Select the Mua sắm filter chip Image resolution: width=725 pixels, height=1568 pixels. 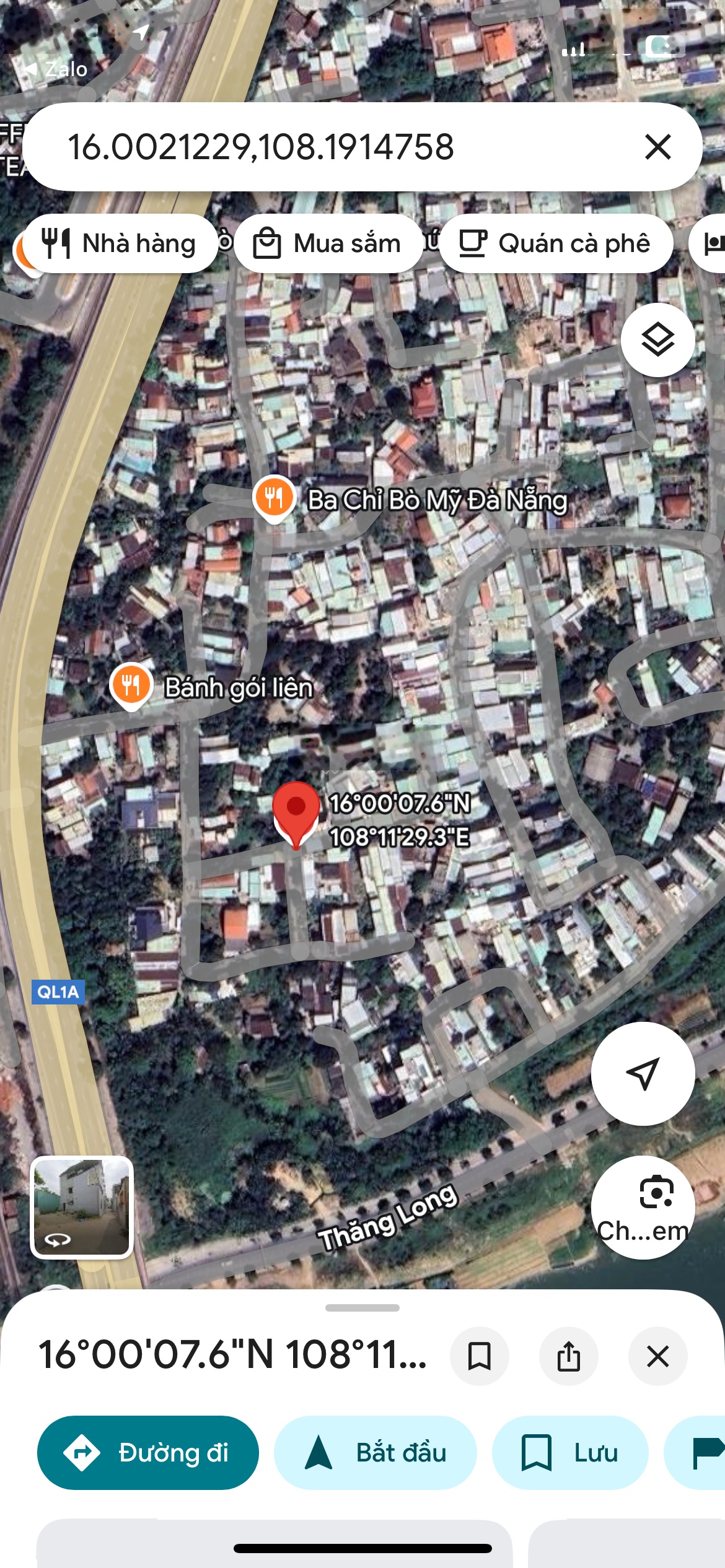[x=328, y=243]
